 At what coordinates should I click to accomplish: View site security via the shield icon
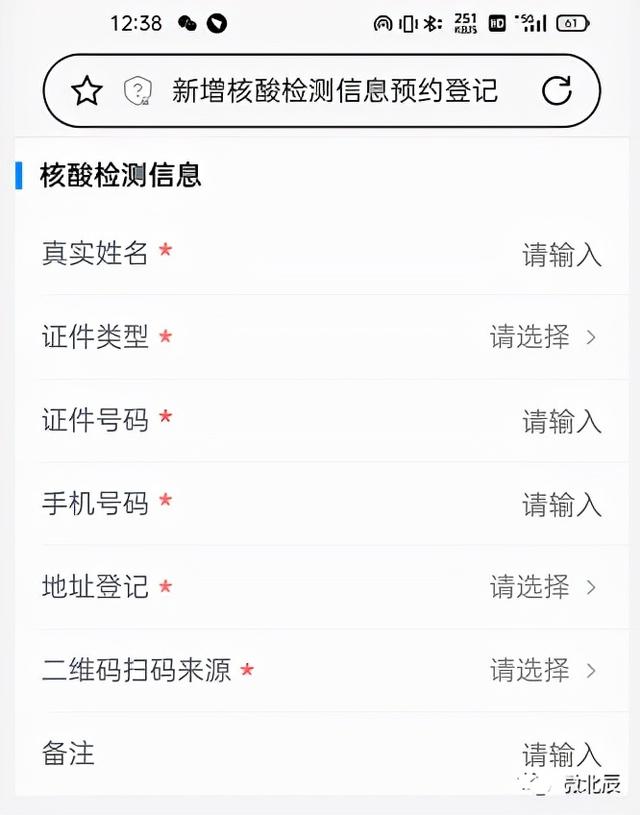click(x=137, y=91)
